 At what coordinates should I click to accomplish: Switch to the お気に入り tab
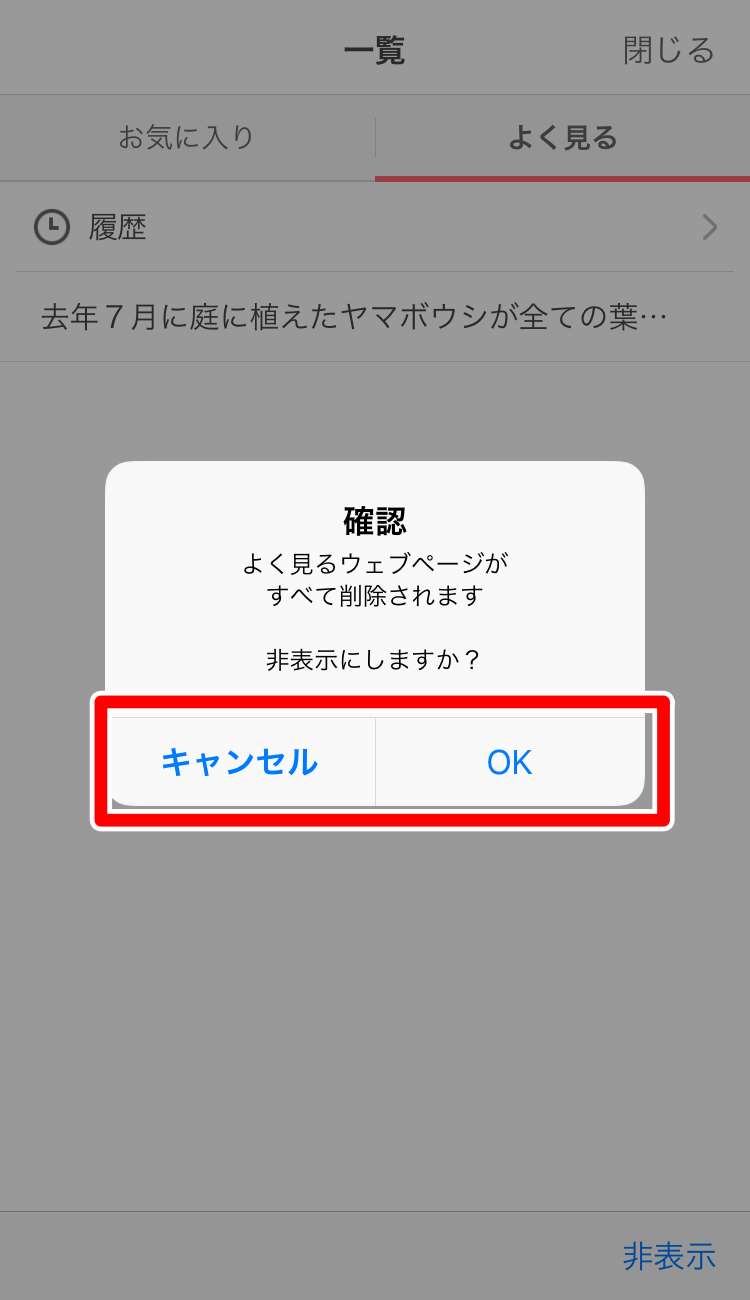187,138
